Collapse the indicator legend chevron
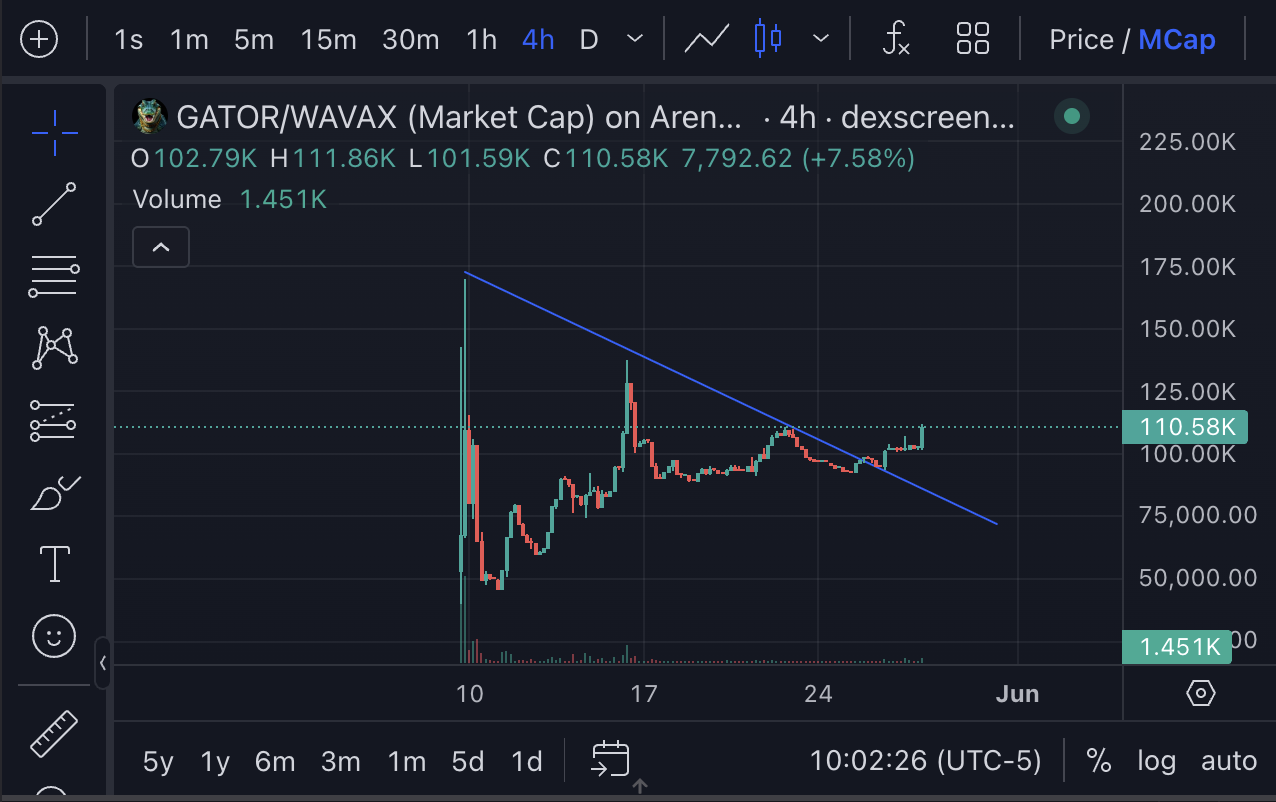 point(161,247)
